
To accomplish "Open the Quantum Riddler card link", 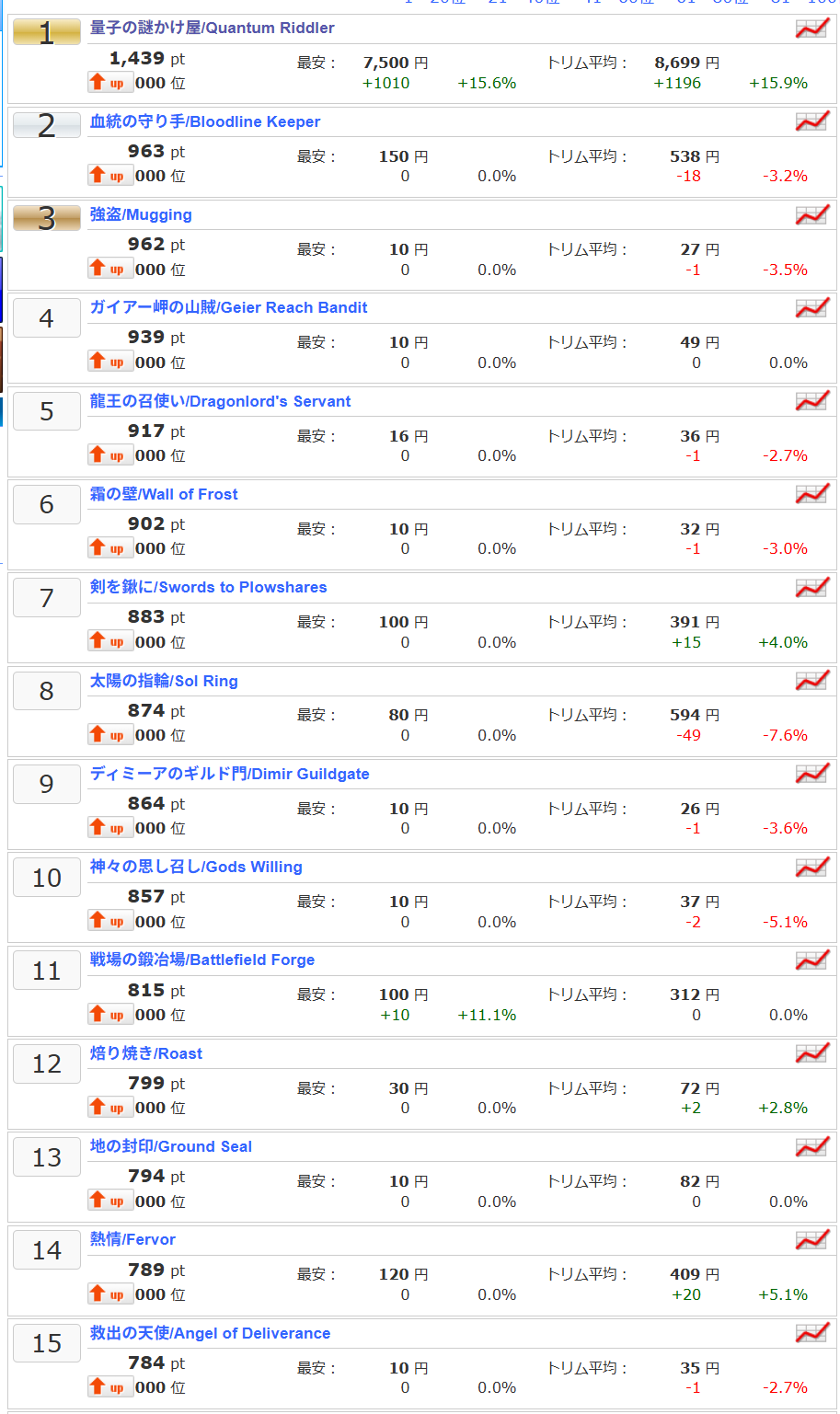I will pyautogui.click(x=212, y=29).
